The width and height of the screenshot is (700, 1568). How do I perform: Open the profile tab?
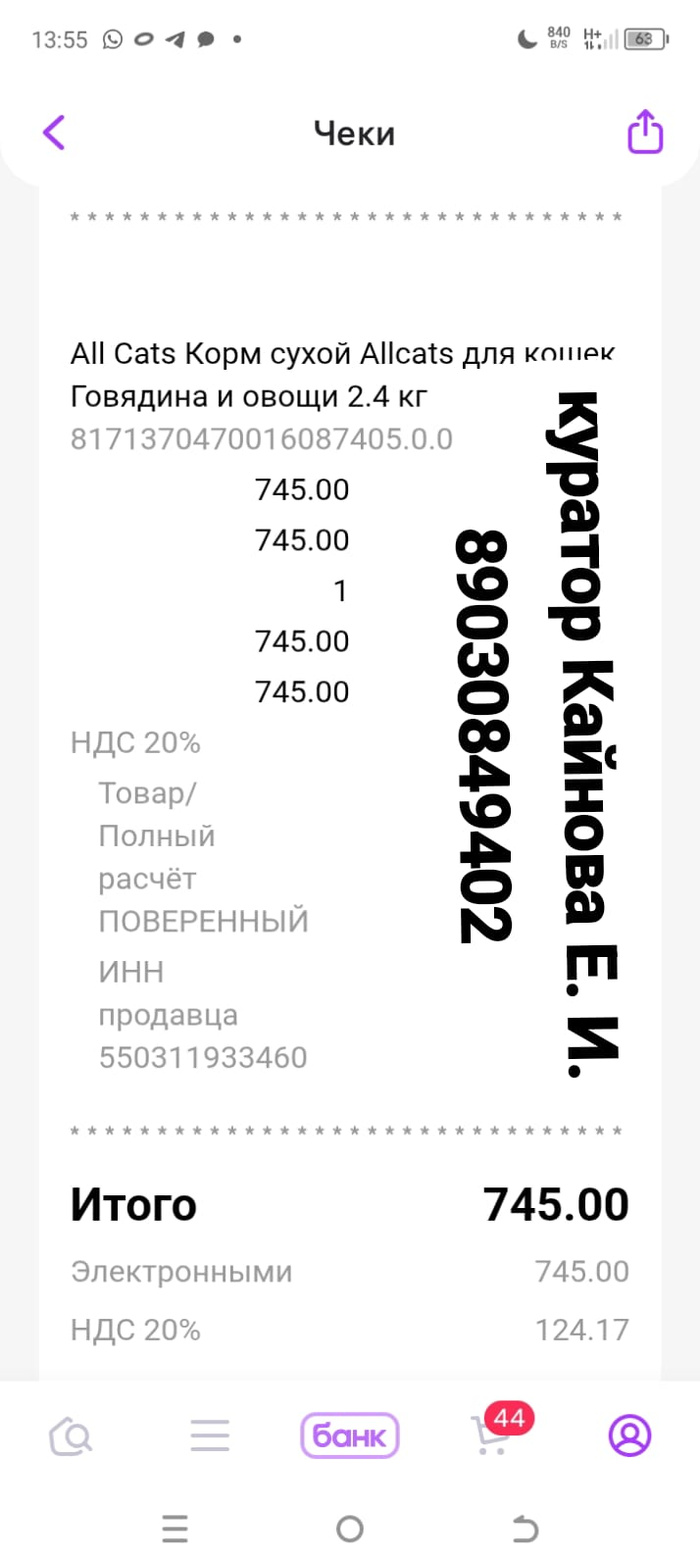point(630,1436)
